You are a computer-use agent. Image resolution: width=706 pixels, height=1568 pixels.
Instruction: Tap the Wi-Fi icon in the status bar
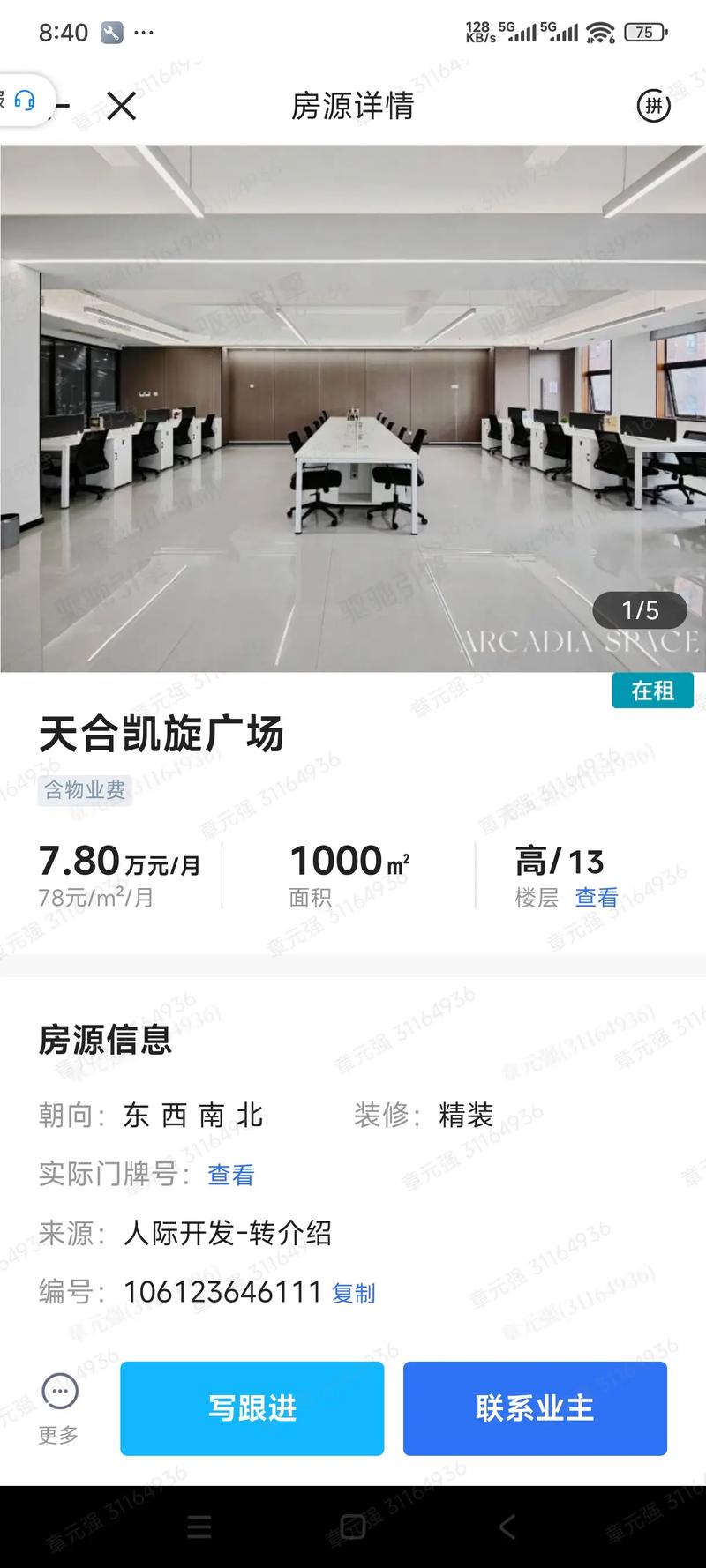(602, 32)
